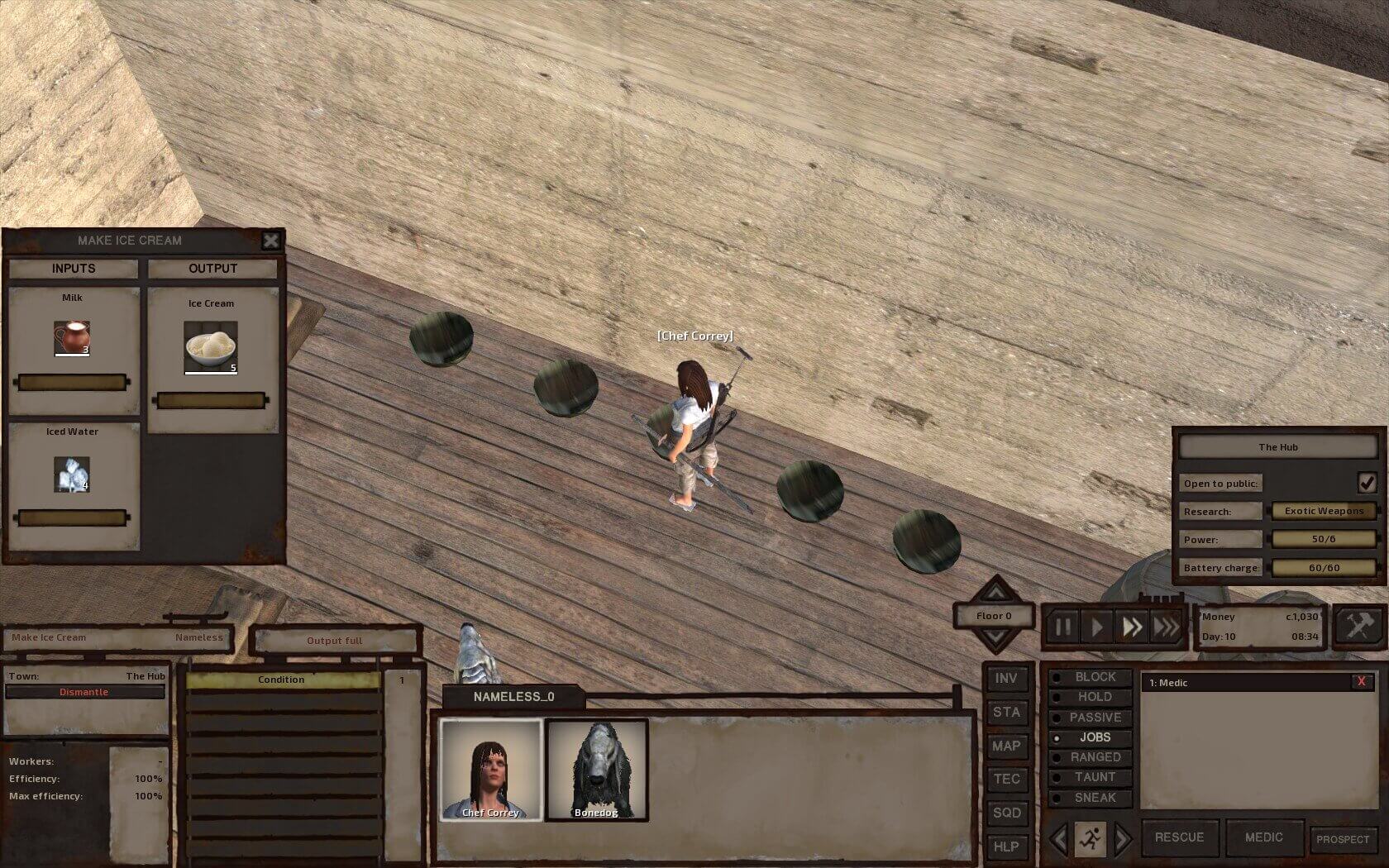This screenshot has height=868, width=1389.
Task: Toggle the Open to public checkbox
Action: pos(1367,482)
